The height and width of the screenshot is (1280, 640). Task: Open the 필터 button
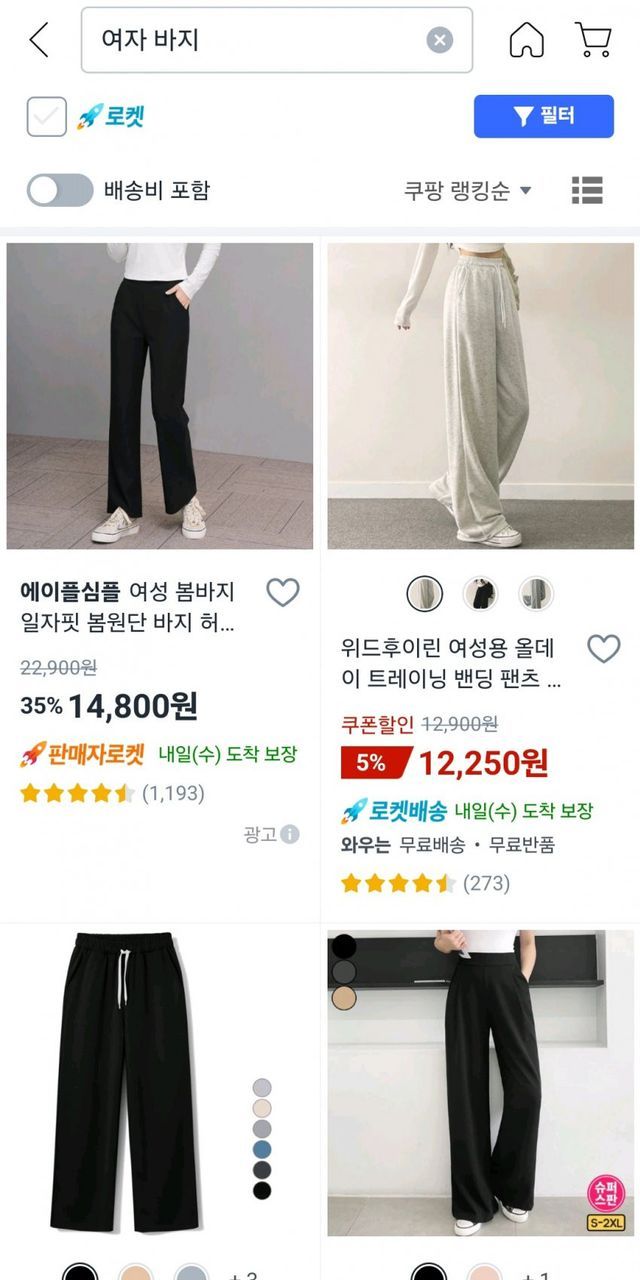coord(543,117)
